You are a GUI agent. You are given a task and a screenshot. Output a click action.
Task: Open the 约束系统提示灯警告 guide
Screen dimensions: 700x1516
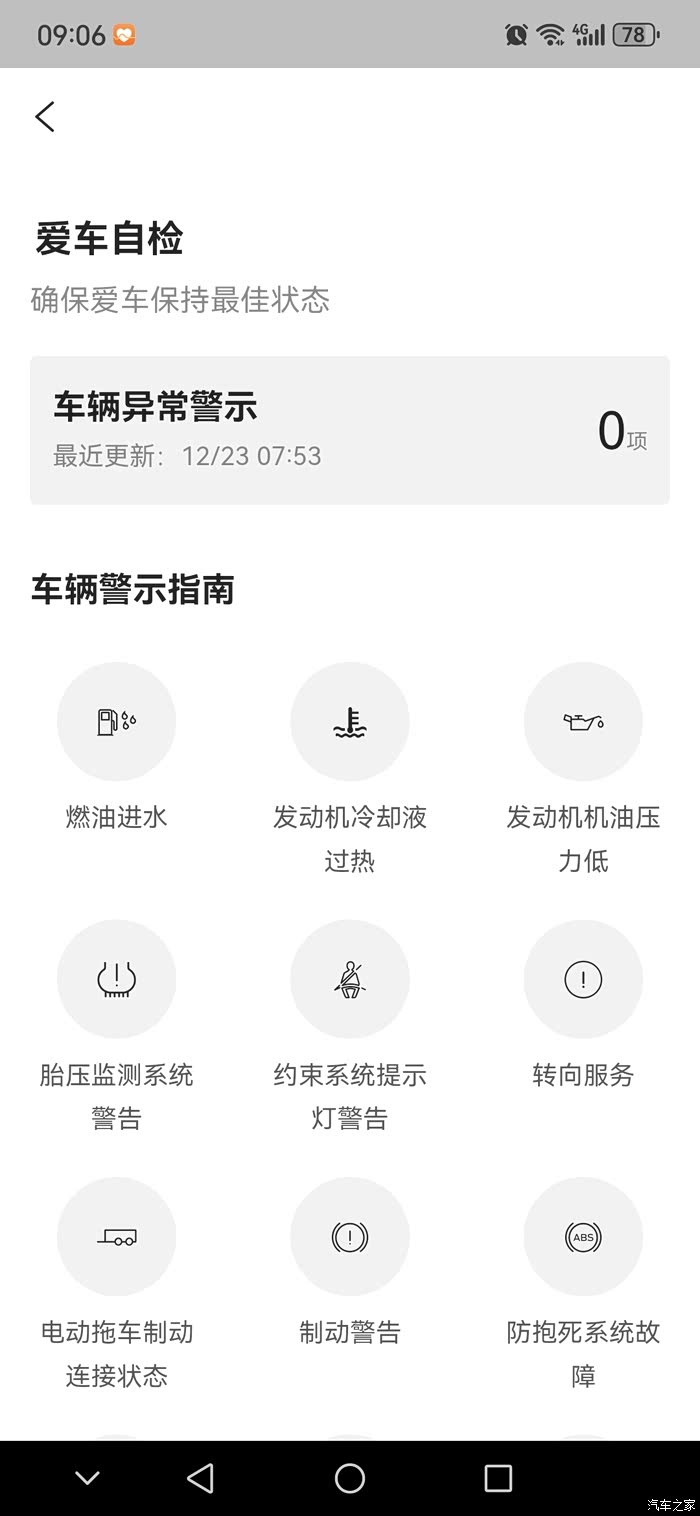(349, 979)
